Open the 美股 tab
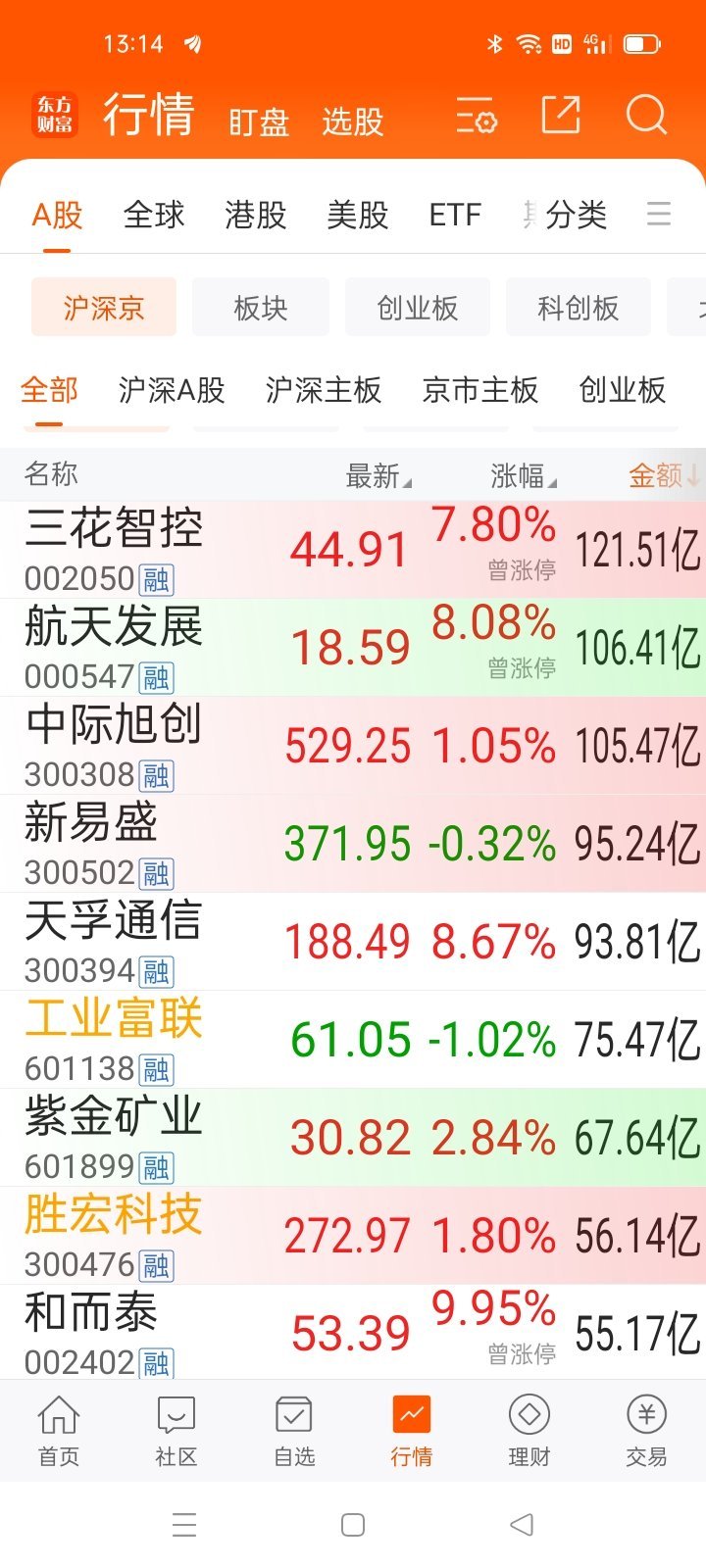The height and width of the screenshot is (1568, 706). click(x=357, y=215)
